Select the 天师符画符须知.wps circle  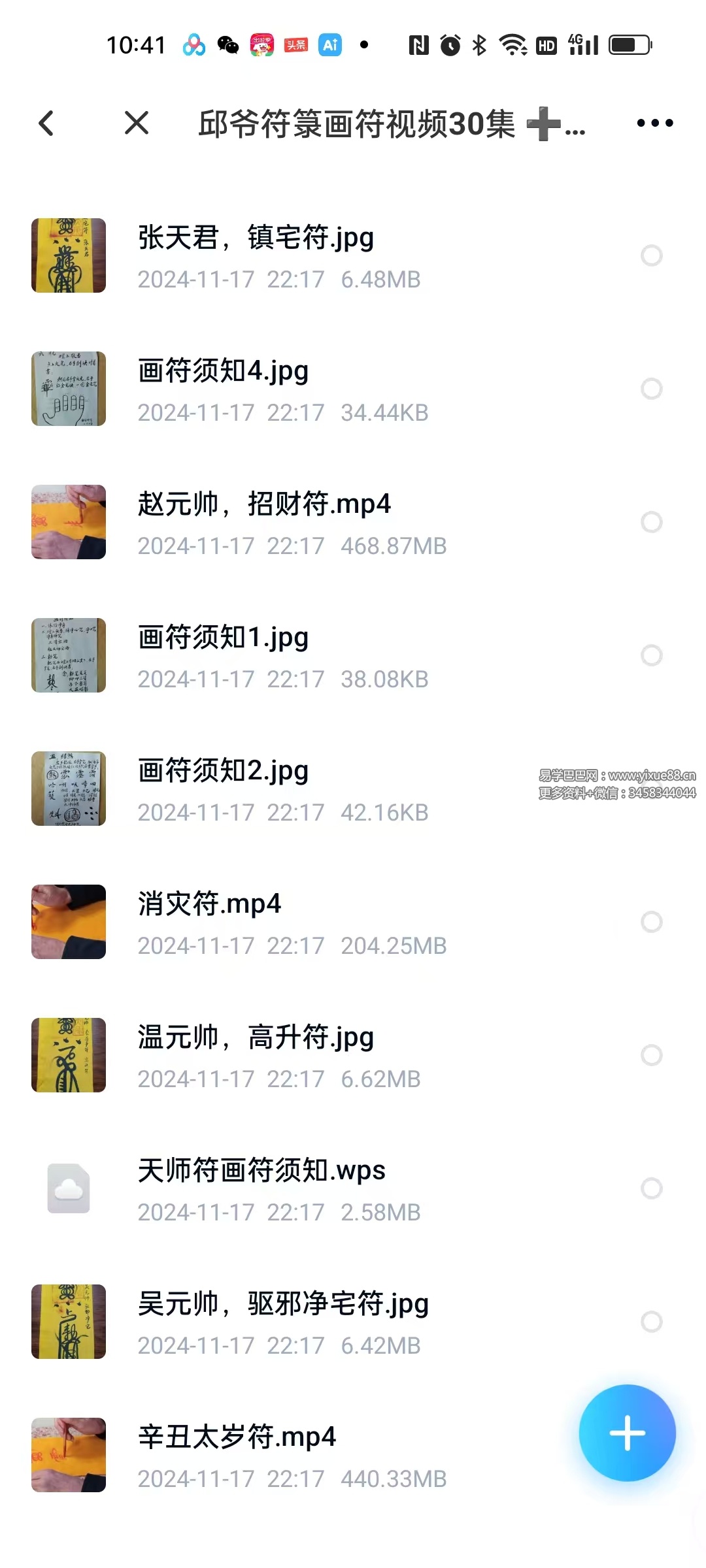tap(651, 1188)
